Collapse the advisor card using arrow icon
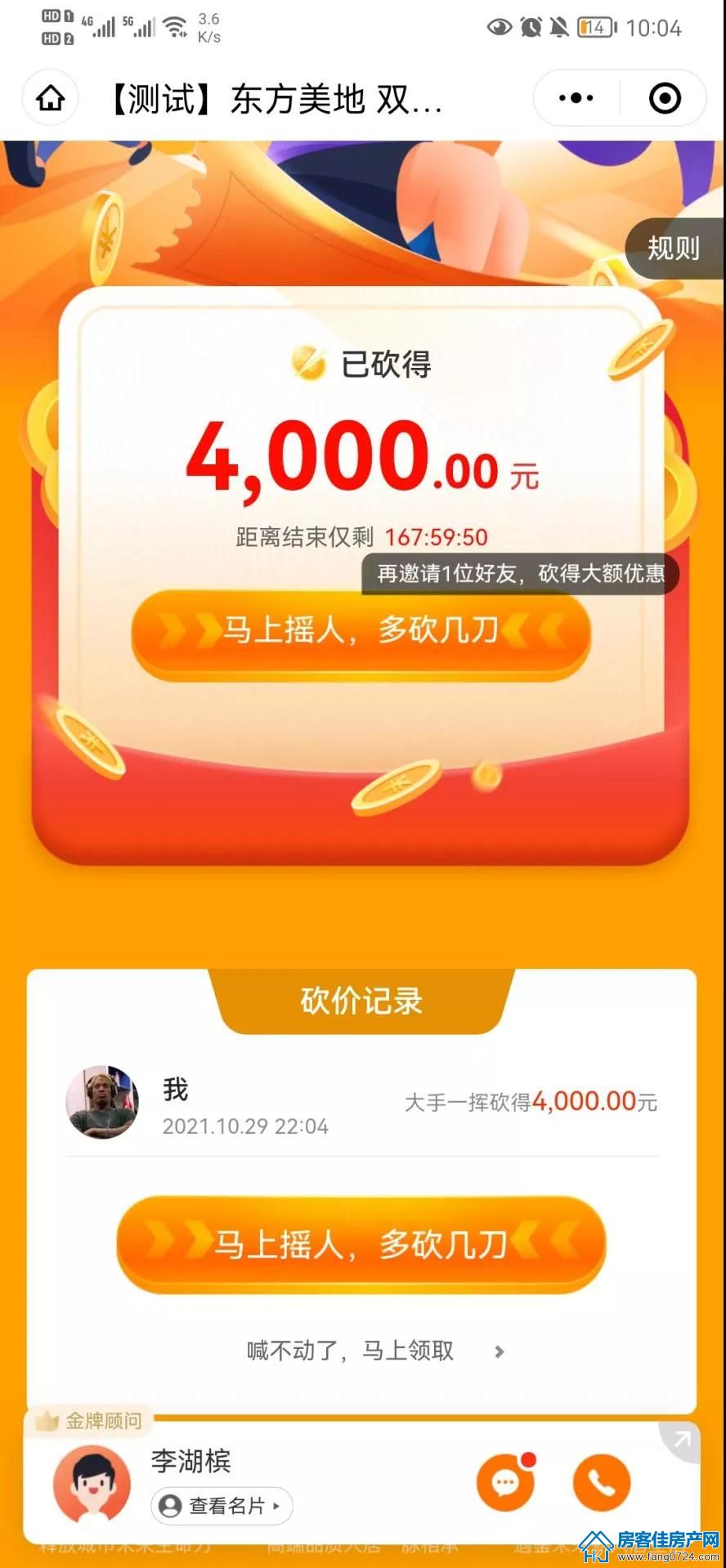 (681, 1440)
